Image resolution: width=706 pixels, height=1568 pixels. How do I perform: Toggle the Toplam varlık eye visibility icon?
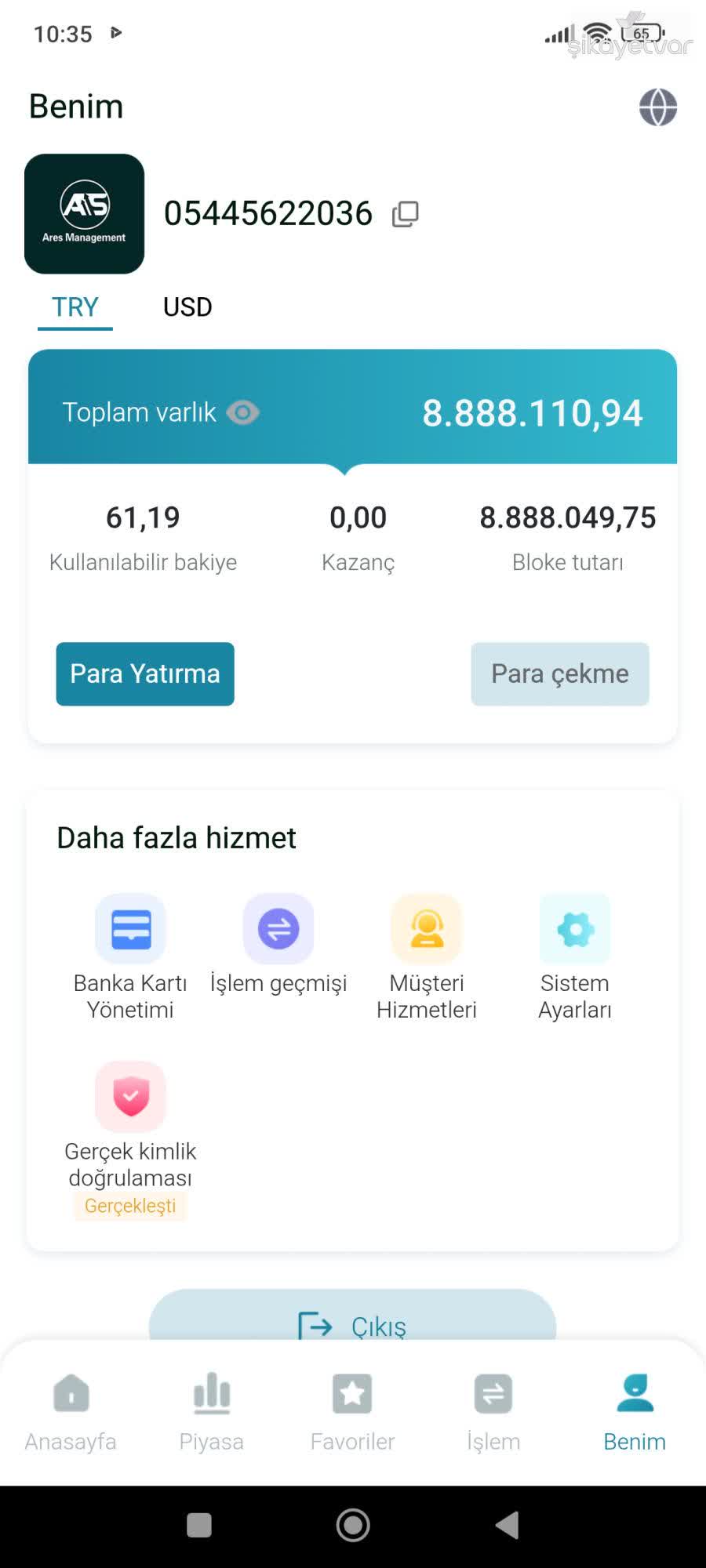(x=242, y=412)
